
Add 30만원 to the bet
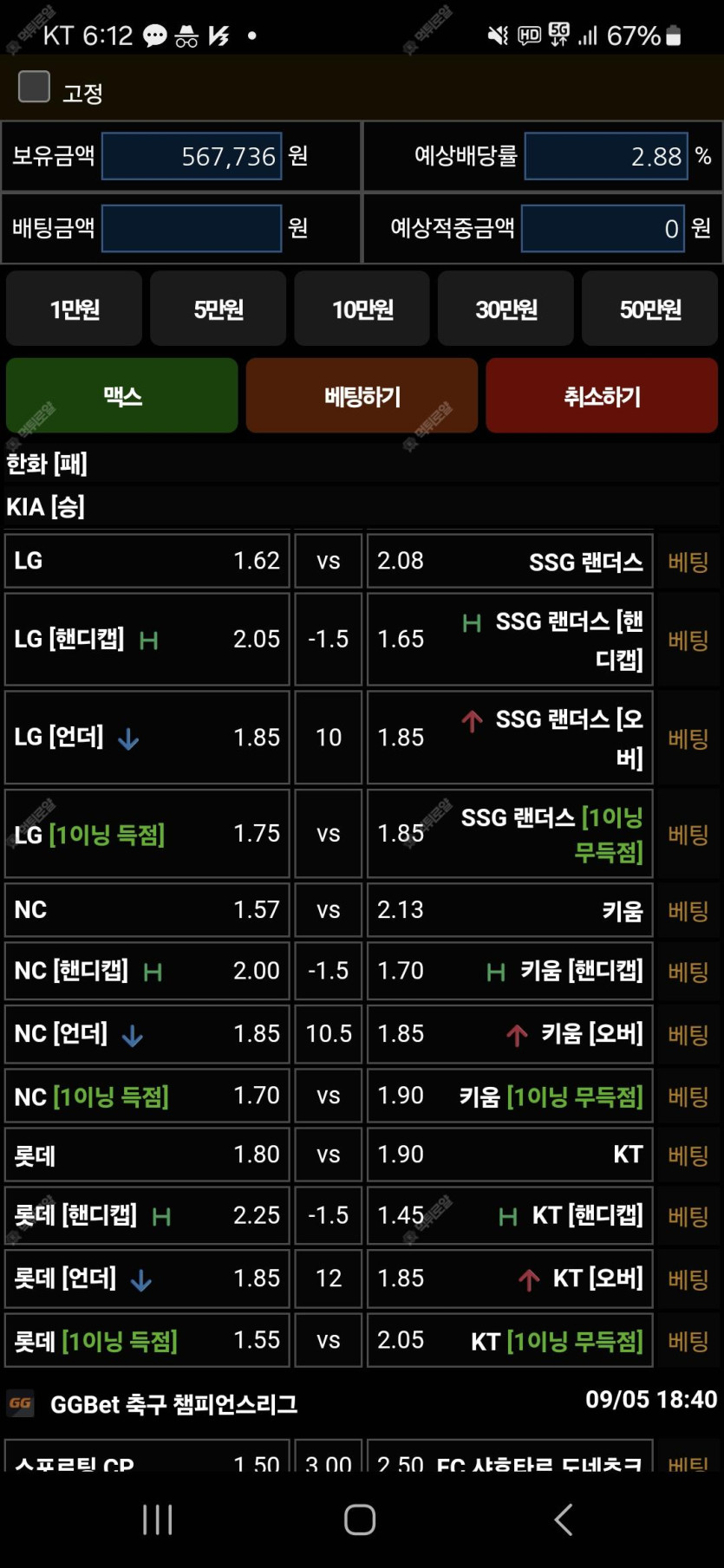coord(506,309)
